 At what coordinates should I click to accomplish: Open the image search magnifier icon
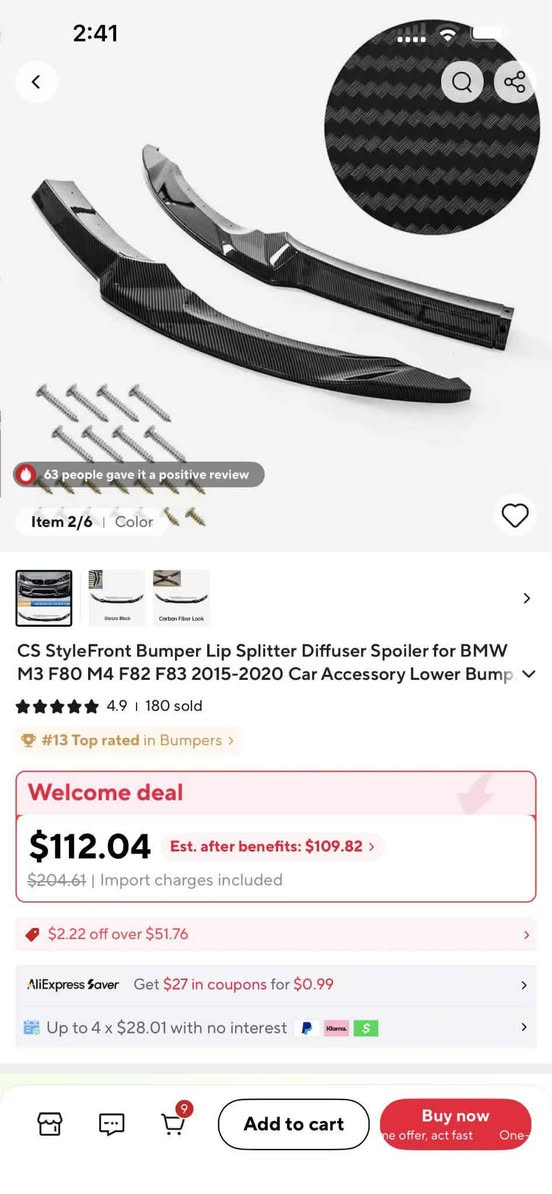point(462,81)
